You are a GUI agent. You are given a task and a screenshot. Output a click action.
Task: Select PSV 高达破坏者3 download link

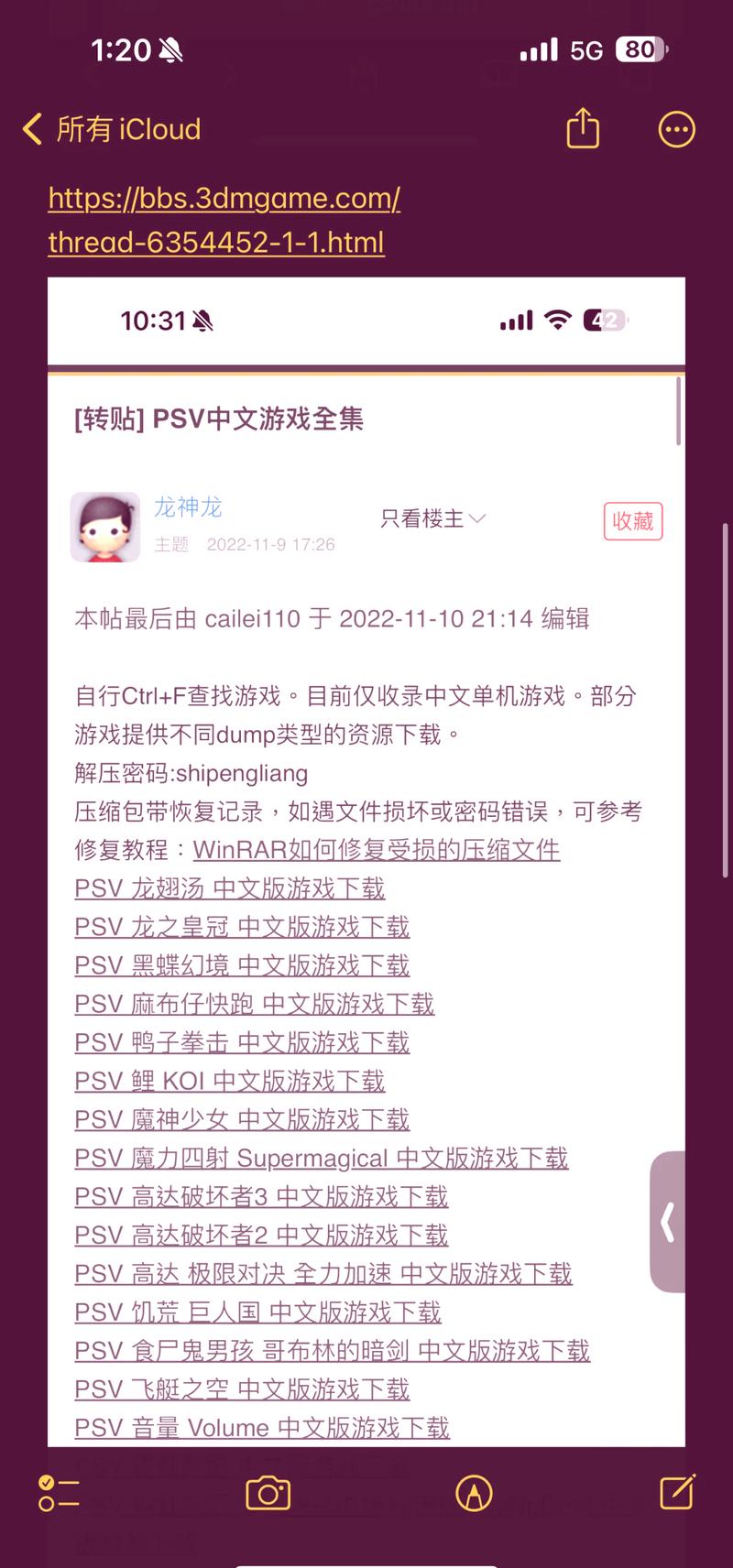point(261,1197)
